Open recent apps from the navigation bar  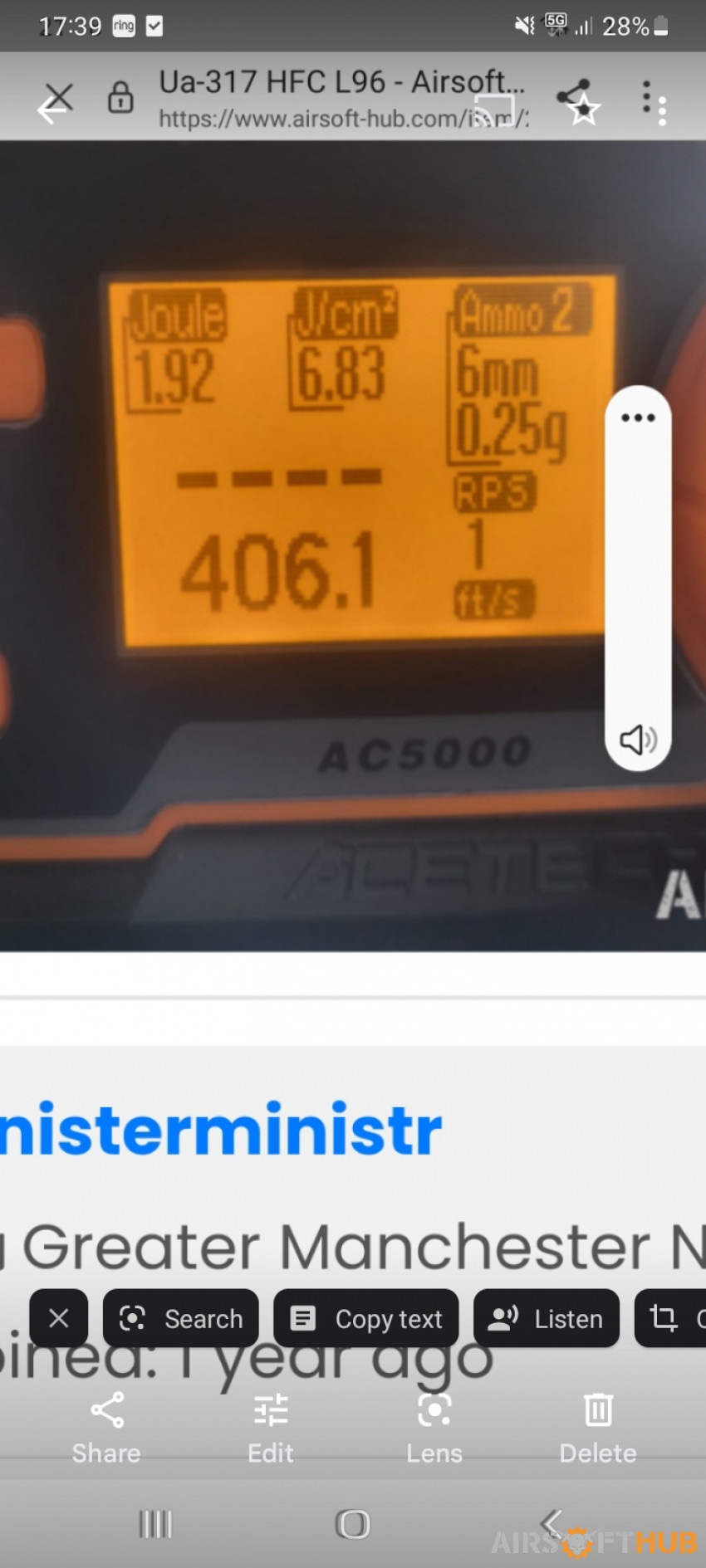click(x=155, y=1524)
